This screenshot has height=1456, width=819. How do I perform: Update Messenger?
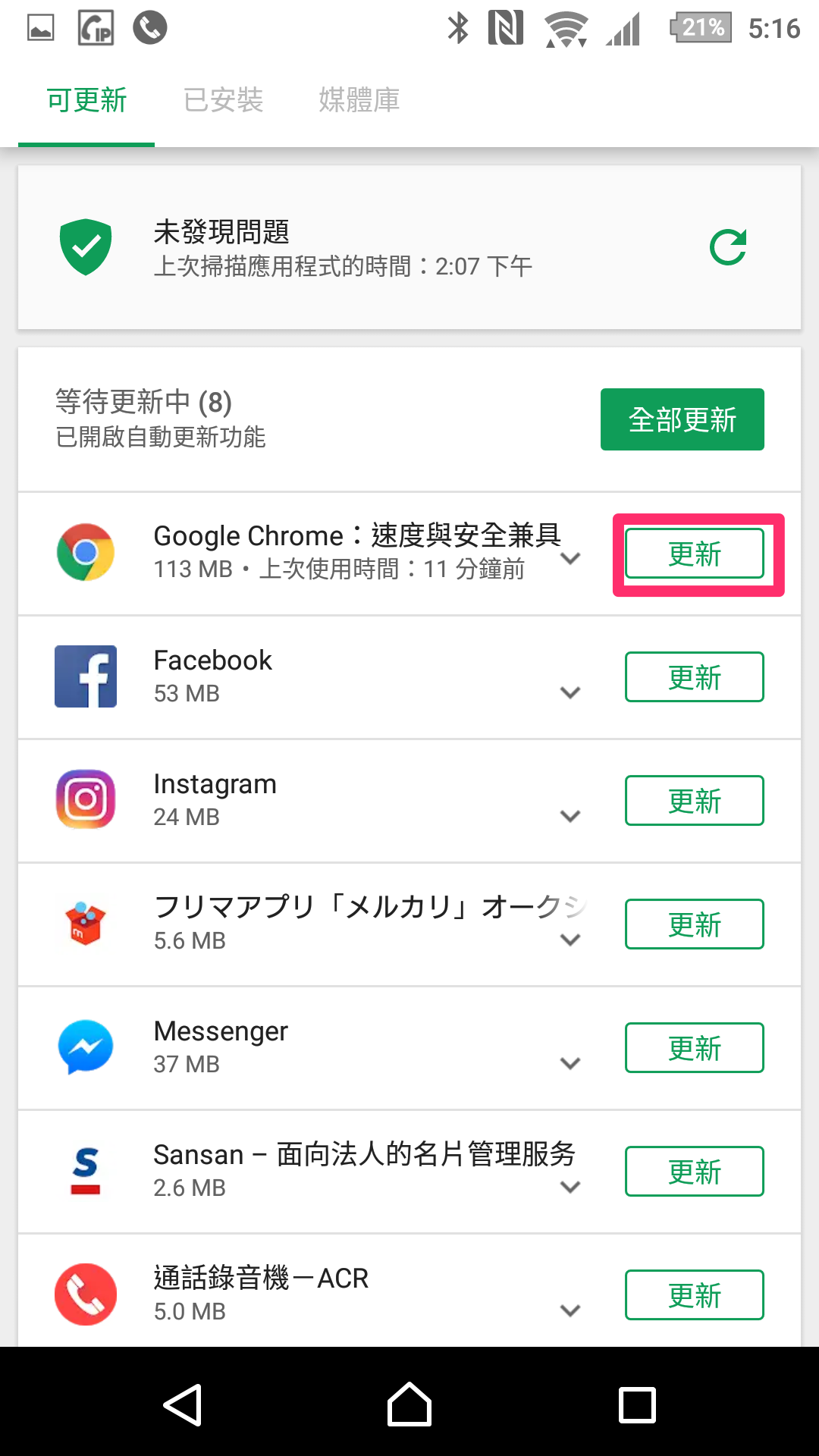tap(694, 1048)
